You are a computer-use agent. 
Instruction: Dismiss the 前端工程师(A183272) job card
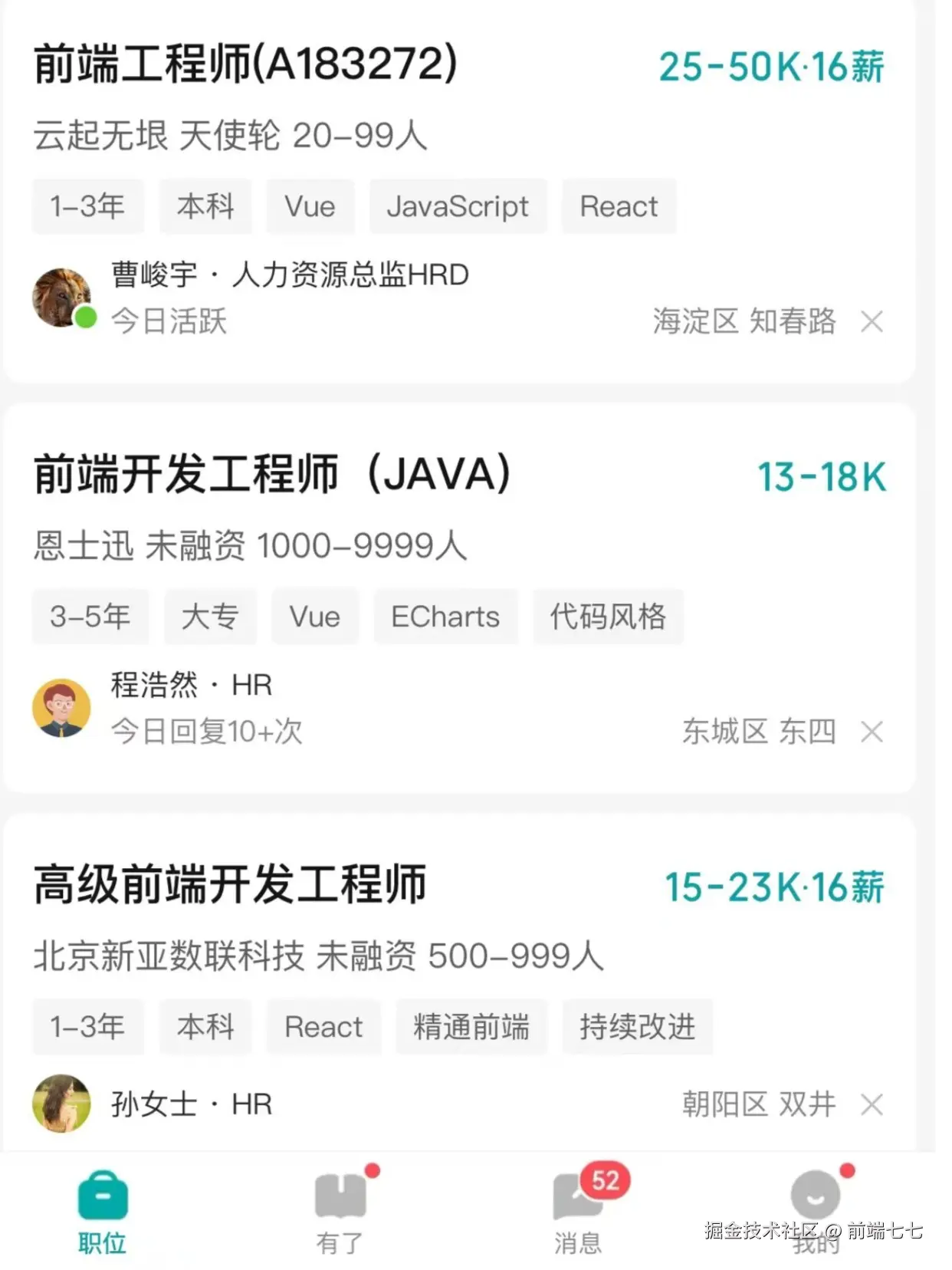pyautogui.click(x=872, y=322)
